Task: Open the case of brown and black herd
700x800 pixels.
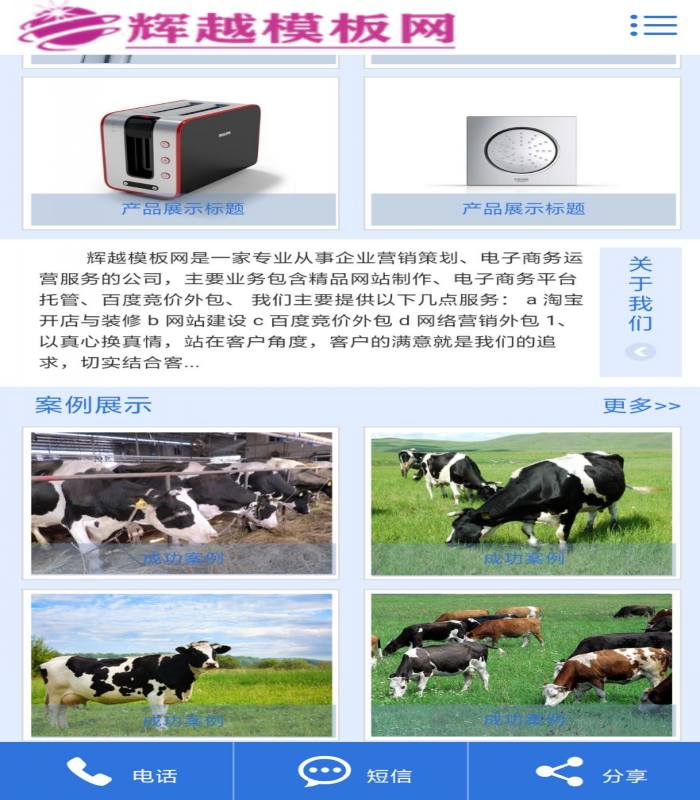Action: (522, 665)
